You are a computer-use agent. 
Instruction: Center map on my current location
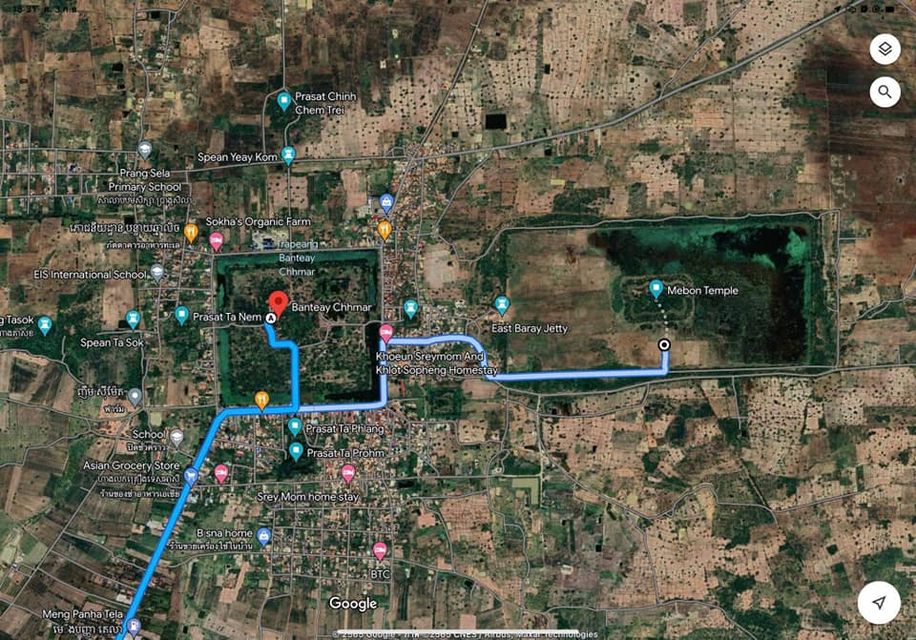coord(878,602)
